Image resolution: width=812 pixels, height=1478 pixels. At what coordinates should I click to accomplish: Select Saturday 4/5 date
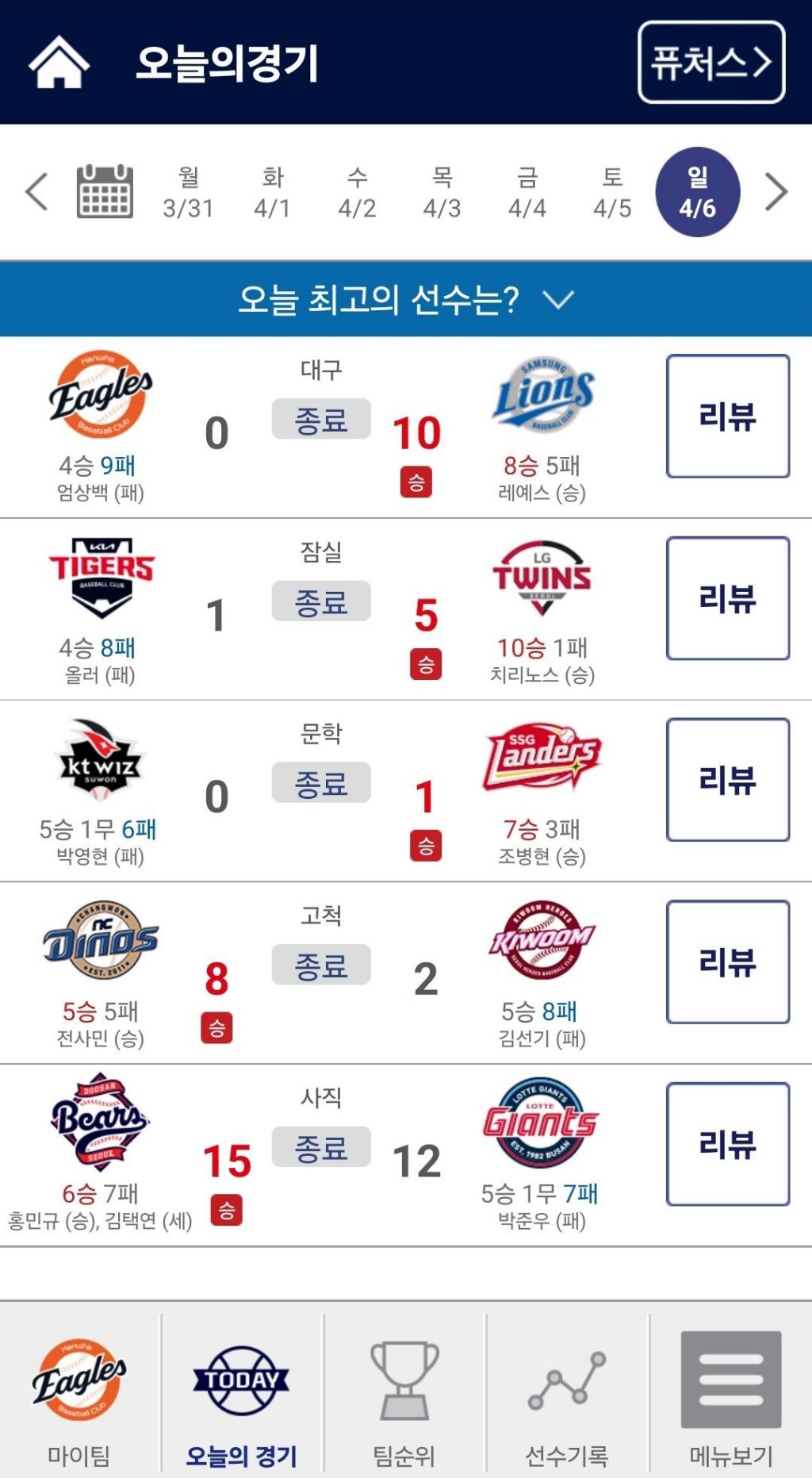point(612,192)
